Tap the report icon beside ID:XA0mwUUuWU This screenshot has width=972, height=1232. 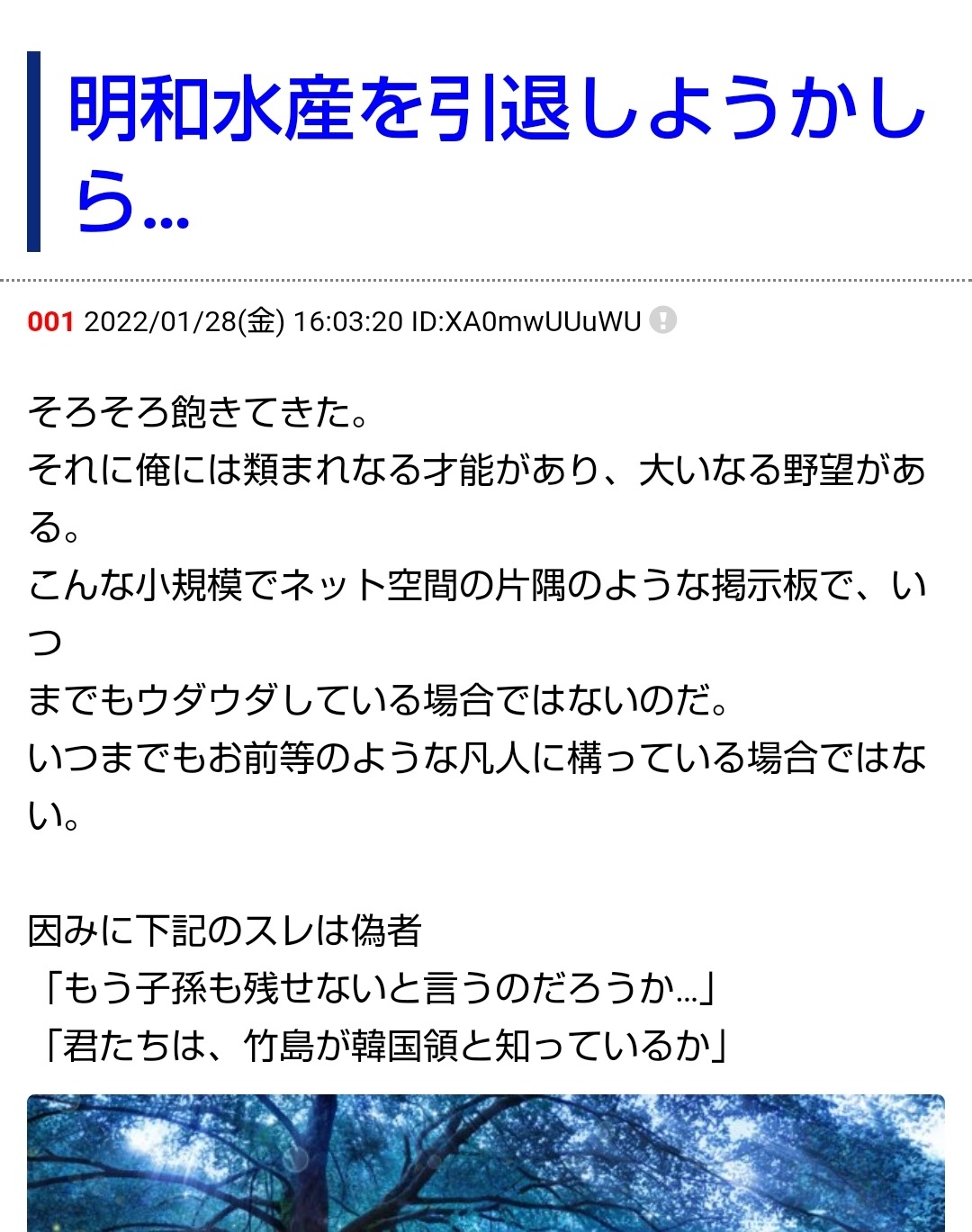click(663, 320)
